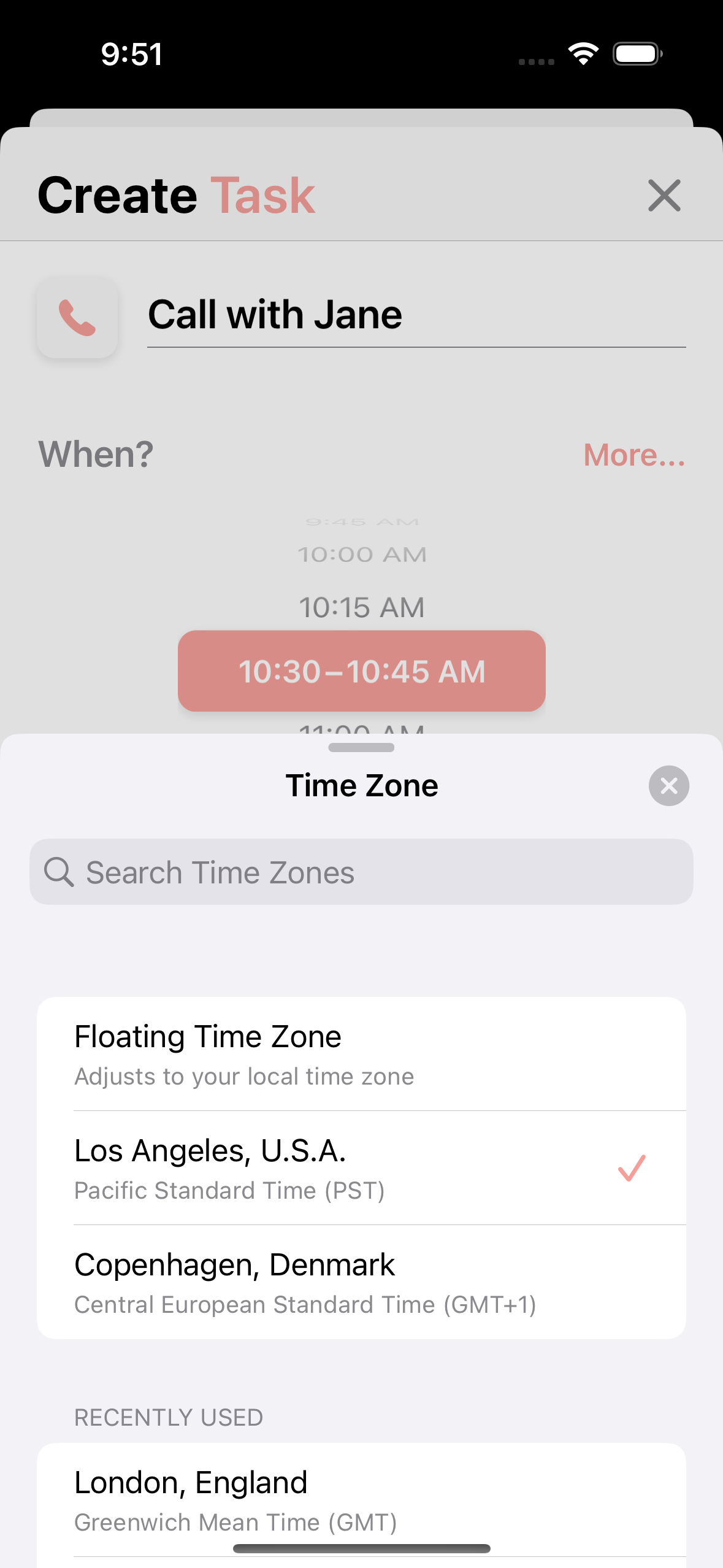Close the Create Task screen

[x=664, y=196]
